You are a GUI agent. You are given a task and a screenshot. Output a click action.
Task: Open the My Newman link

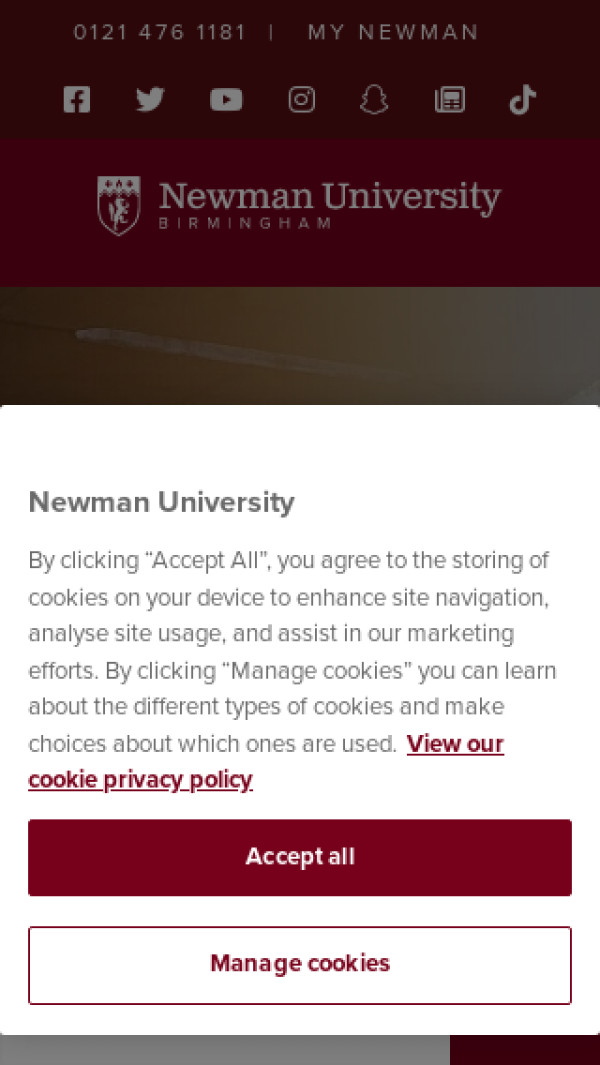pos(393,32)
